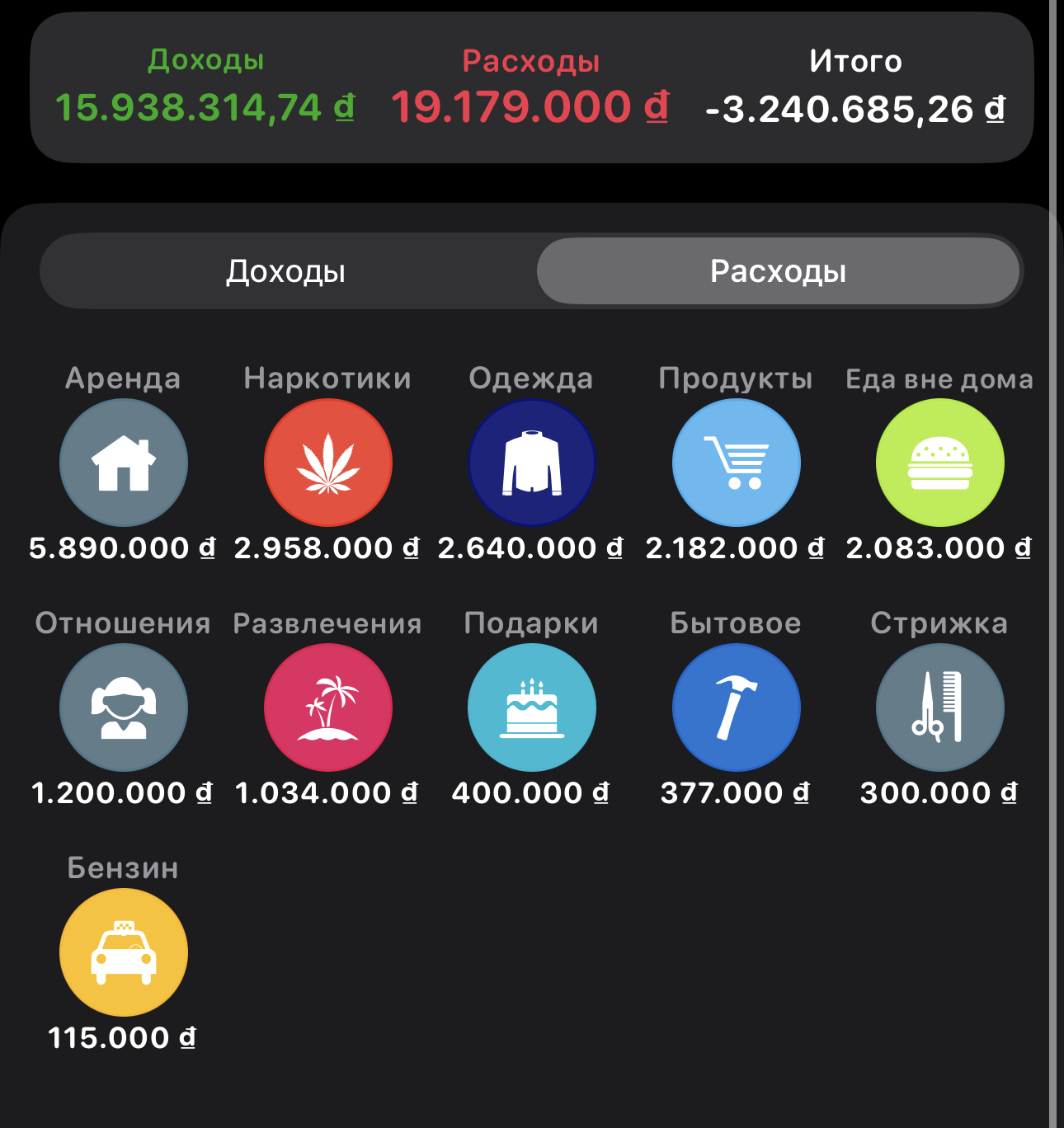Open the Наркотики category
Viewport: 1064px width, 1128px height.
coord(328,463)
